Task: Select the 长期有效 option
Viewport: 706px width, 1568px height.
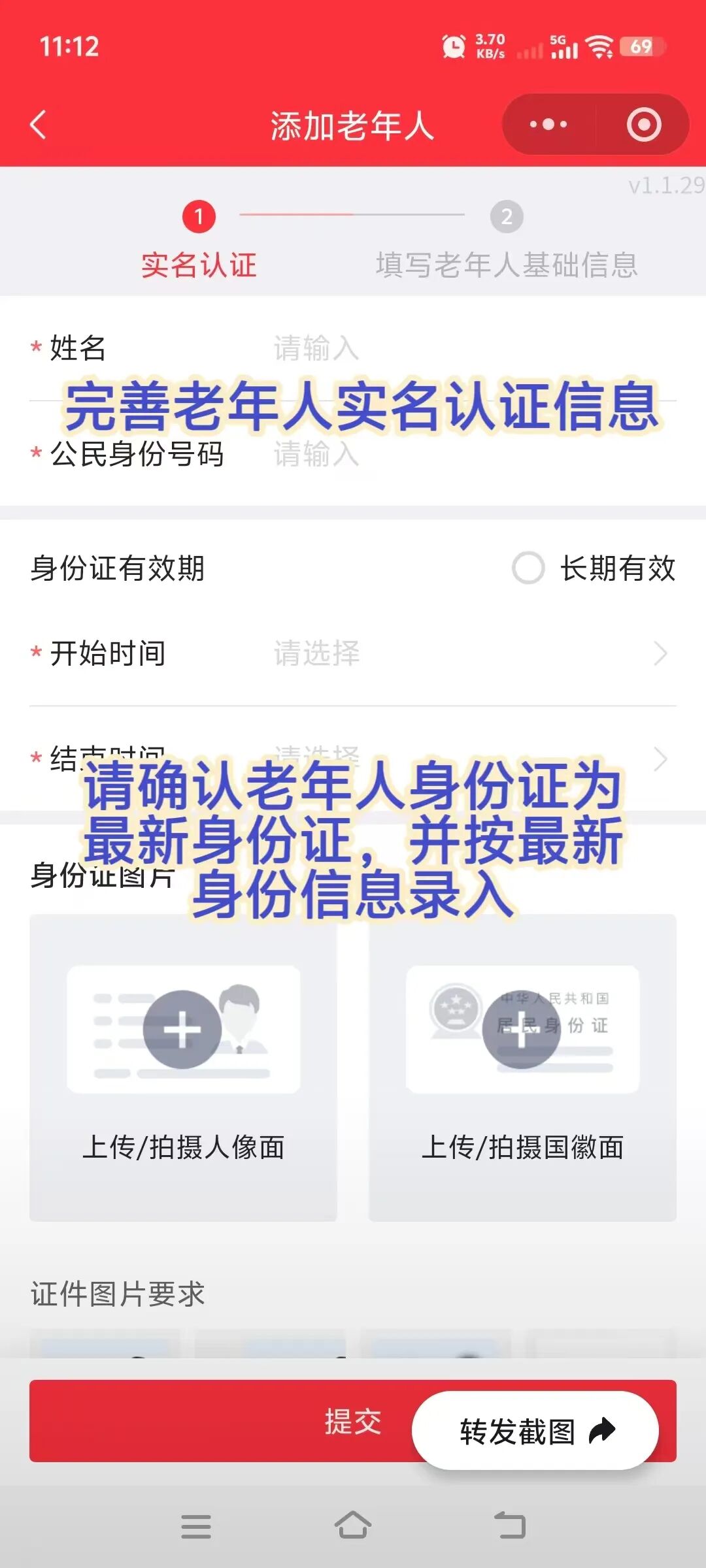Action: (528, 568)
